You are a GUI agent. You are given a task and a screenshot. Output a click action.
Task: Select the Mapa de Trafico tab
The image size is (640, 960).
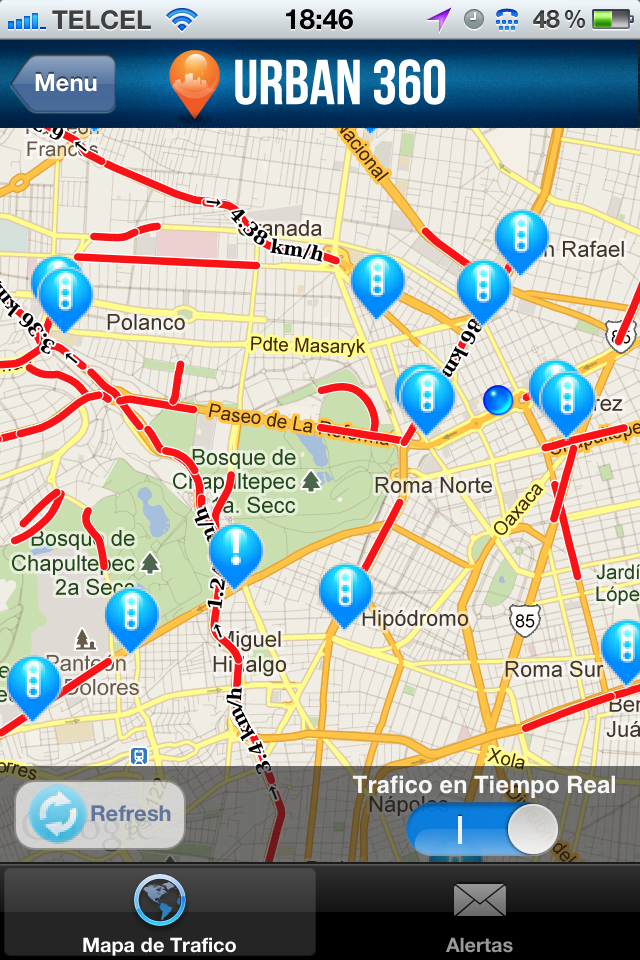[159, 915]
